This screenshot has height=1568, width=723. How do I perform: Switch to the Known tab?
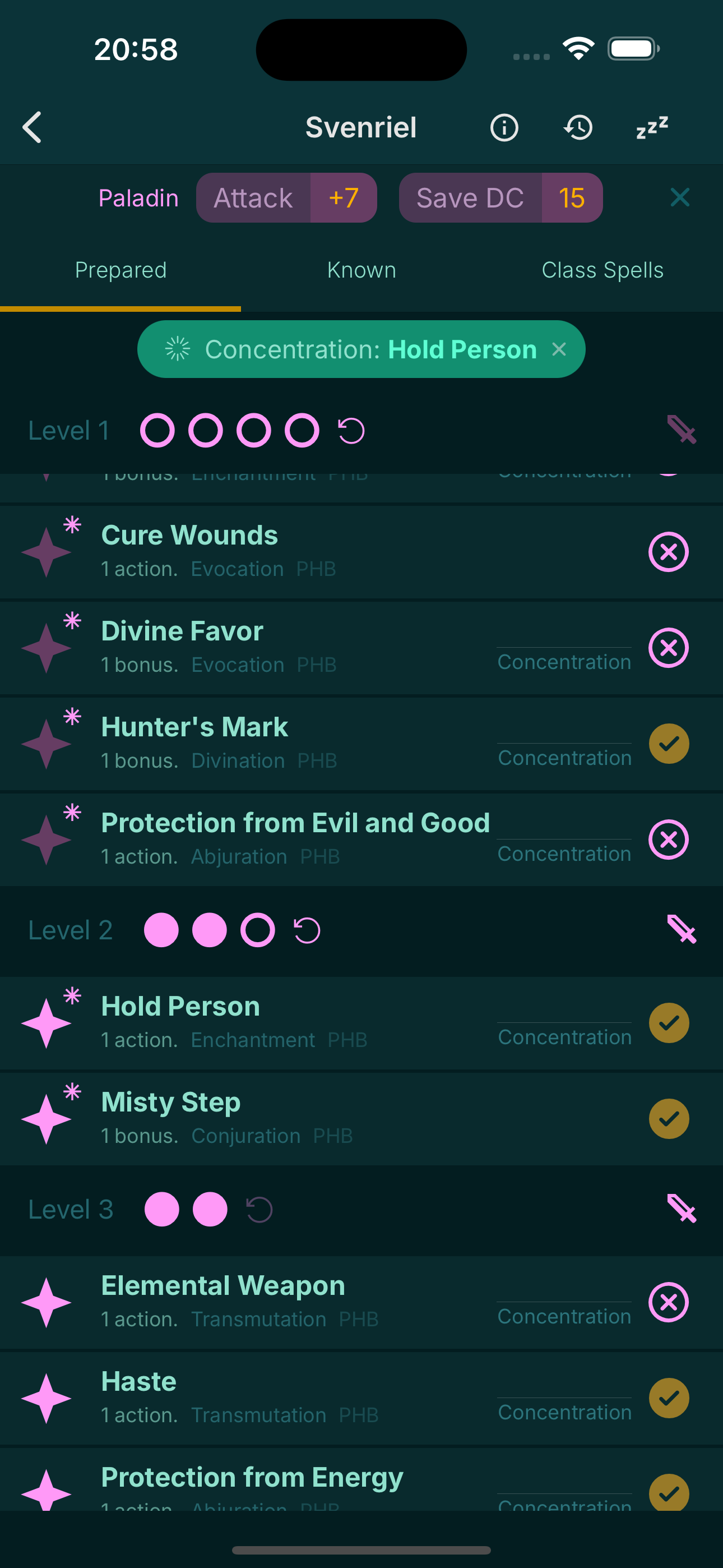click(x=361, y=269)
